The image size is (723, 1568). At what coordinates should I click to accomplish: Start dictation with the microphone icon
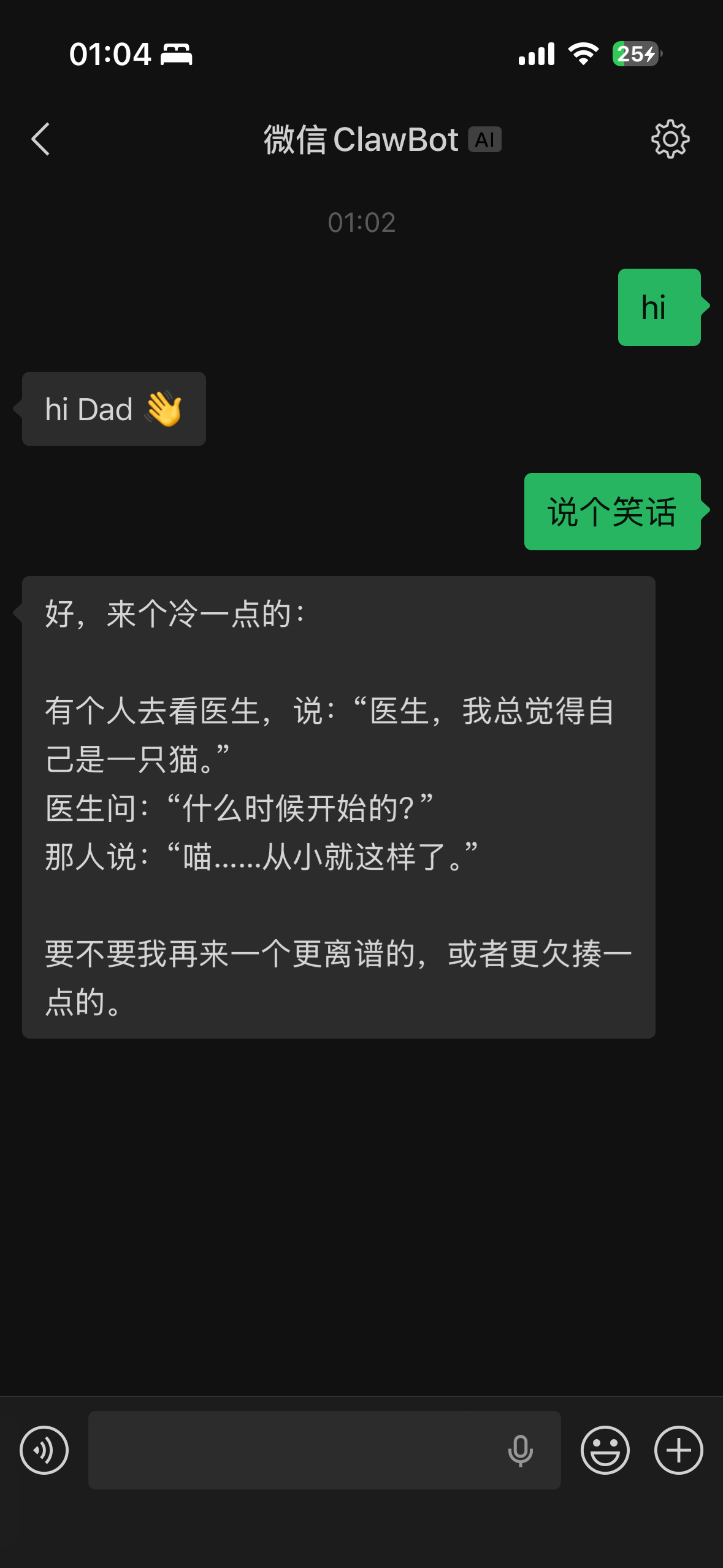coord(520,1450)
